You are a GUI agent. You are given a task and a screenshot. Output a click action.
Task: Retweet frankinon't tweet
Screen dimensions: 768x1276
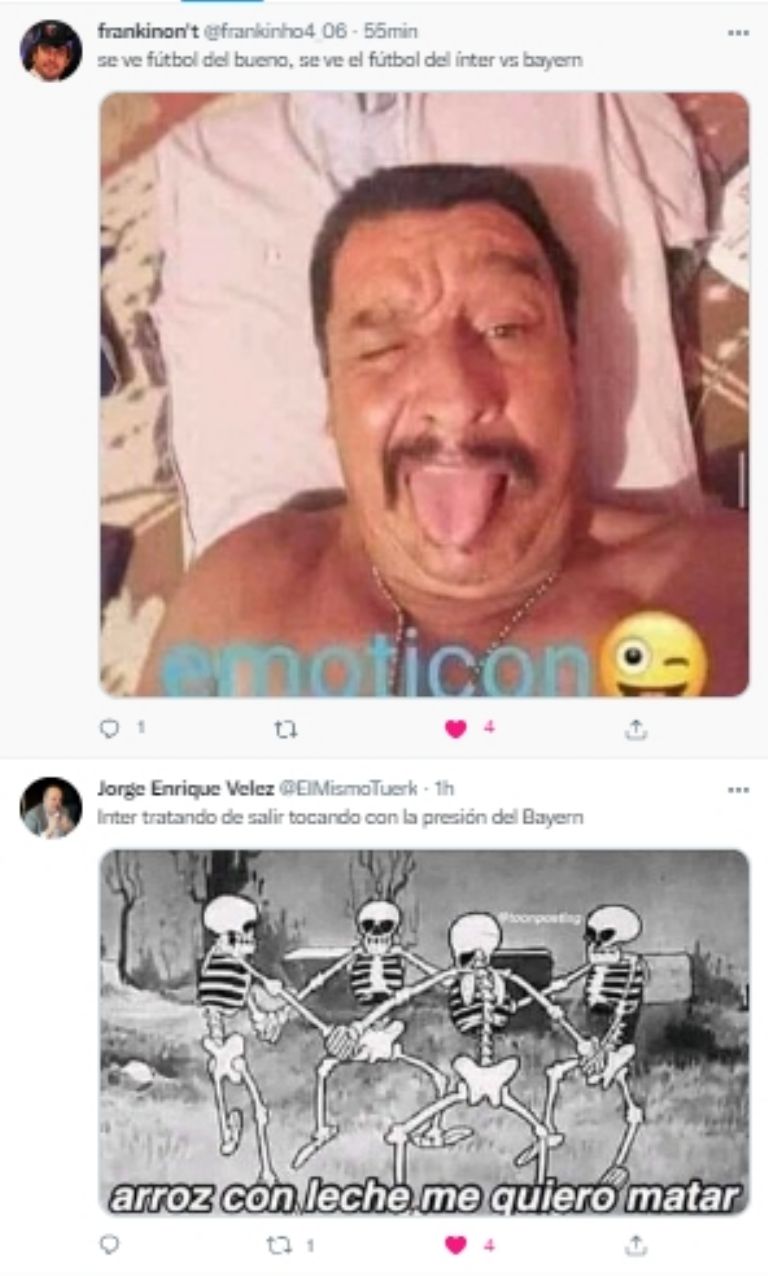(284, 731)
